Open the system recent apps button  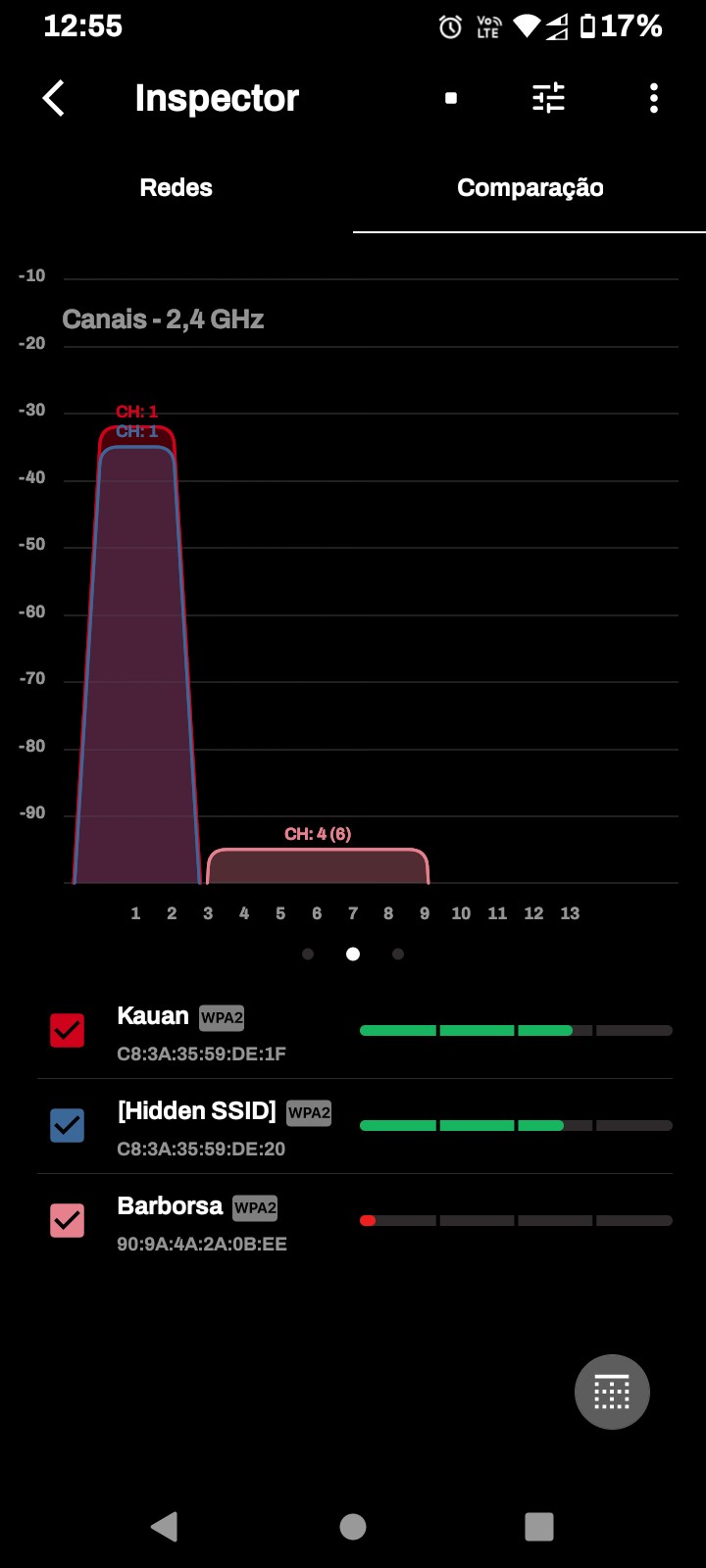pyautogui.click(x=539, y=1526)
